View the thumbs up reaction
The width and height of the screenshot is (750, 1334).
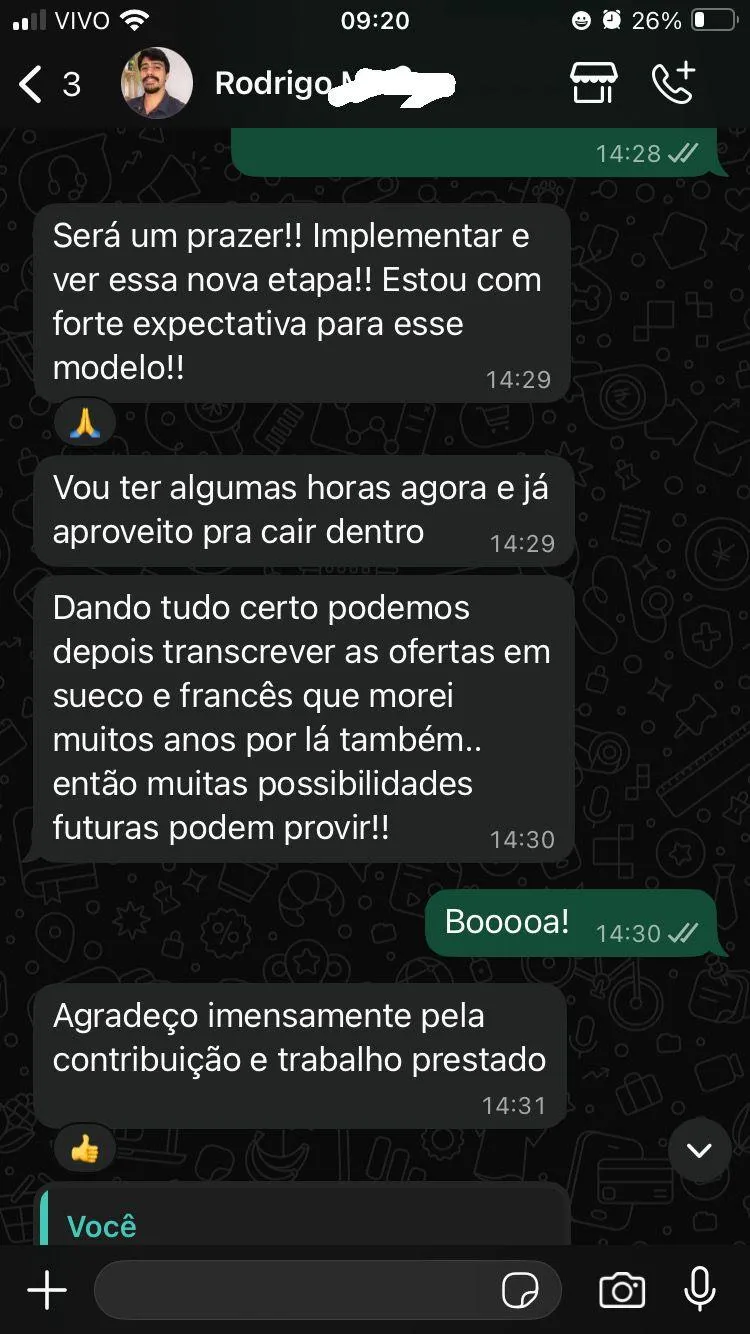tap(84, 1150)
